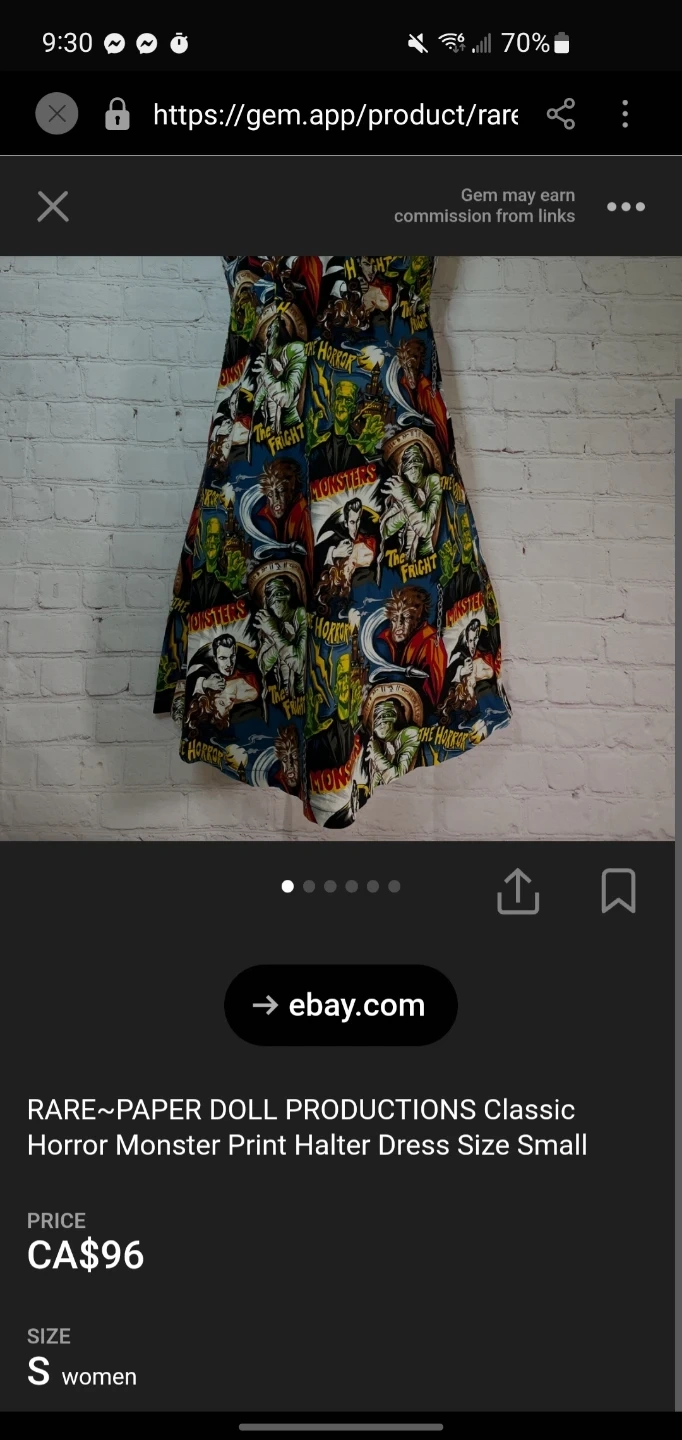The image size is (682, 1440).
Task: Go to the listing on ebay.com
Action: point(341,1005)
